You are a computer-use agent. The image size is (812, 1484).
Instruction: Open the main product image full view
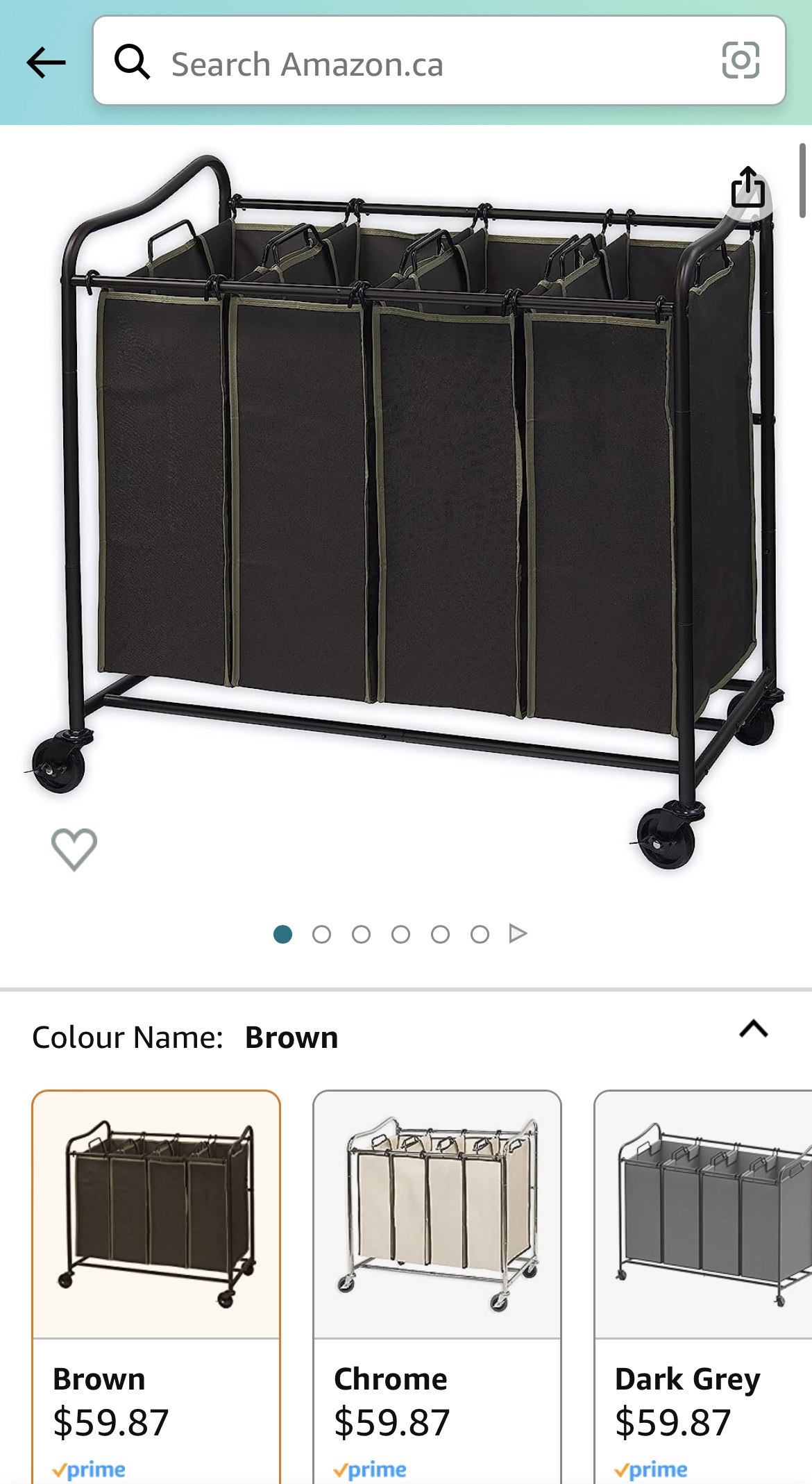pyautogui.click(x=406, y=486)
